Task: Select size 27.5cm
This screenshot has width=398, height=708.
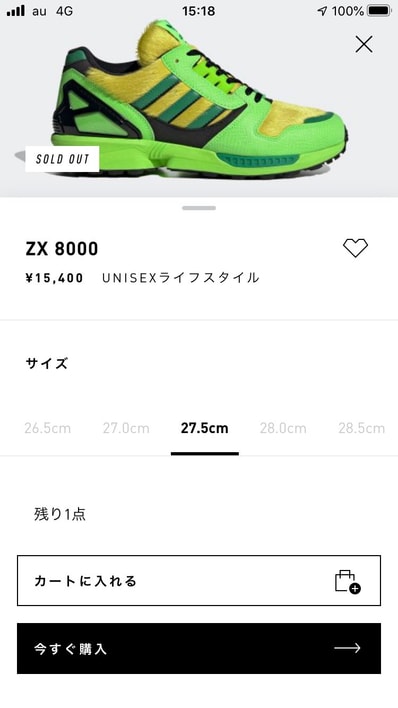Action: click(205, 428)
